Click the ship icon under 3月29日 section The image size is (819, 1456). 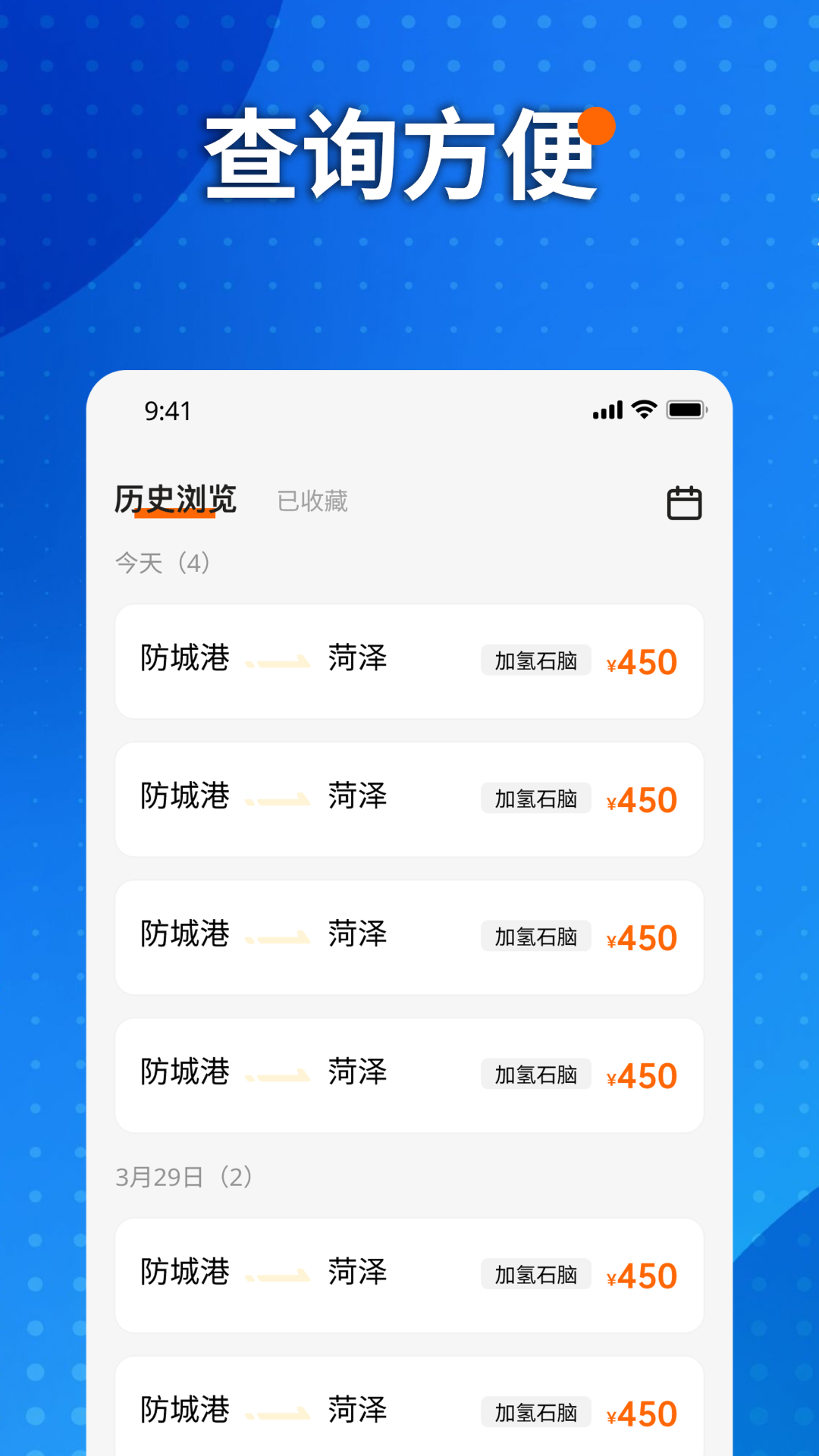279,1276
